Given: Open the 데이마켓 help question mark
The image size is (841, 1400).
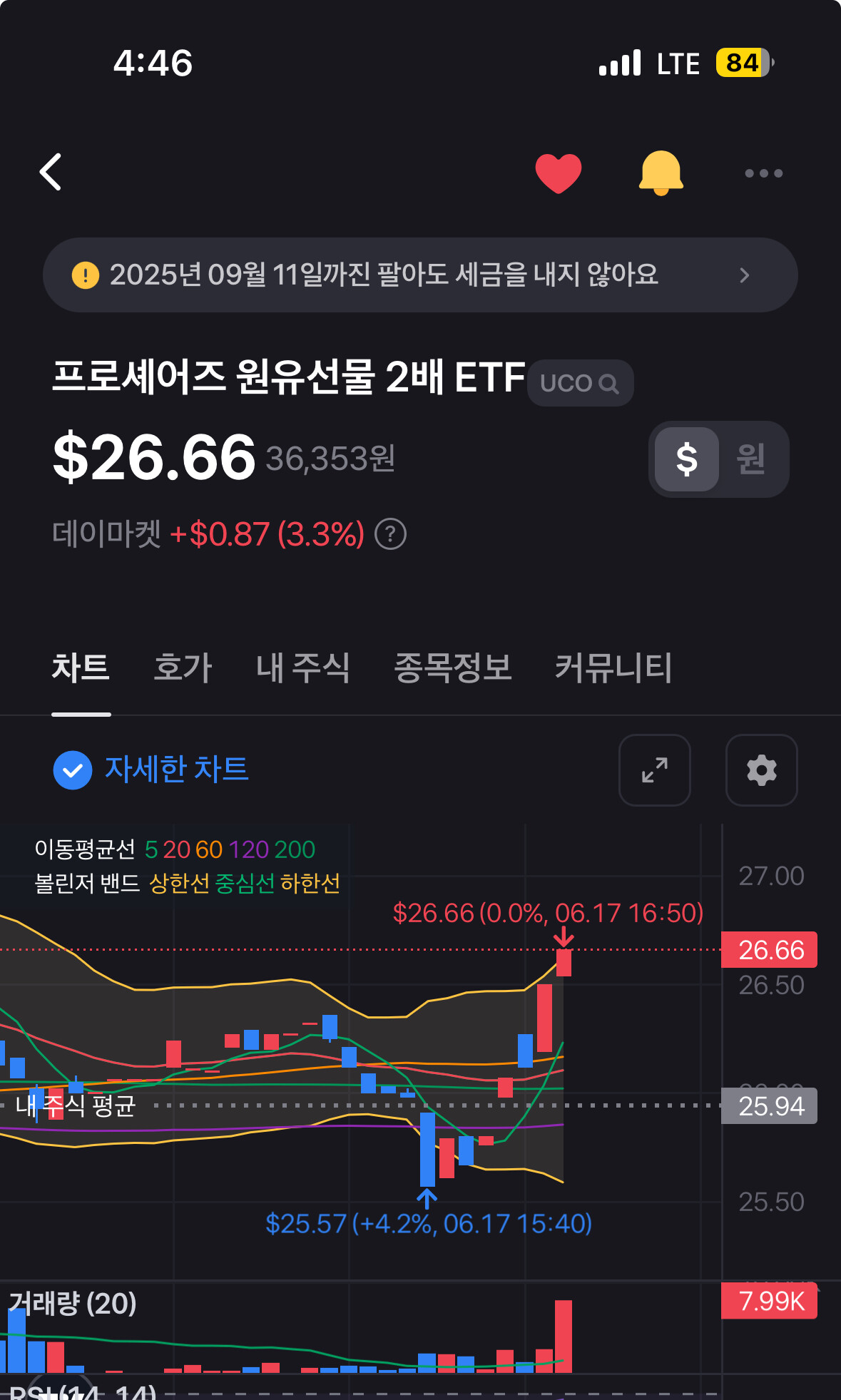Looking at the screenshot, I should tap(390, 534).
